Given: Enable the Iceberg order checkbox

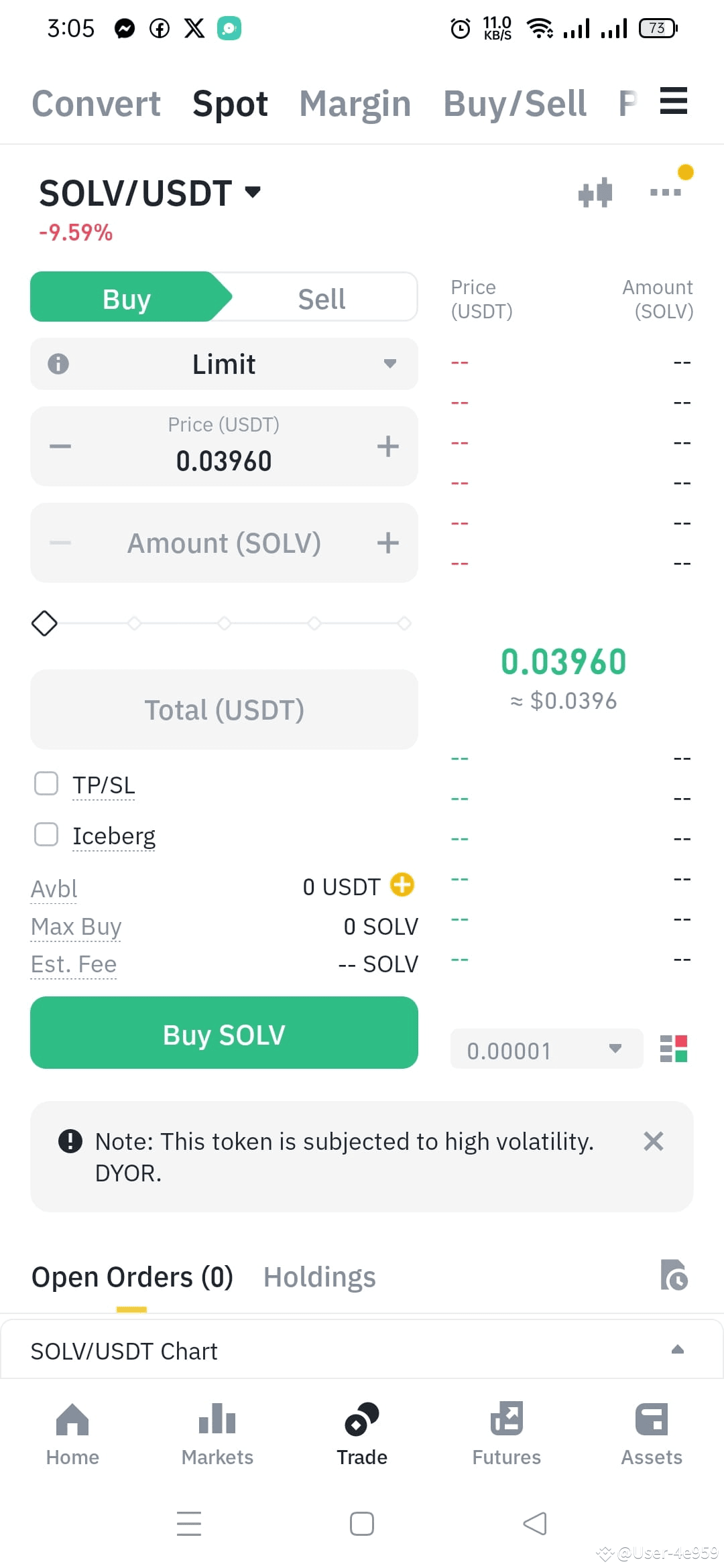Looking at the screenshot, I should point(46,834).
